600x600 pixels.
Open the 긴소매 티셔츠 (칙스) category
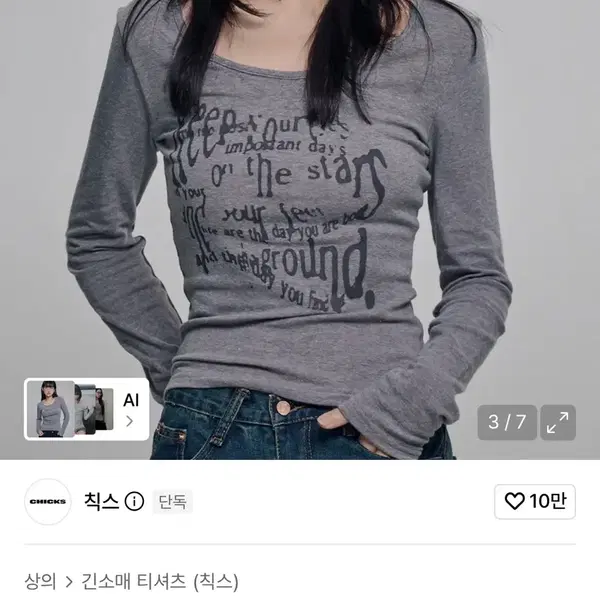[160, 581]
